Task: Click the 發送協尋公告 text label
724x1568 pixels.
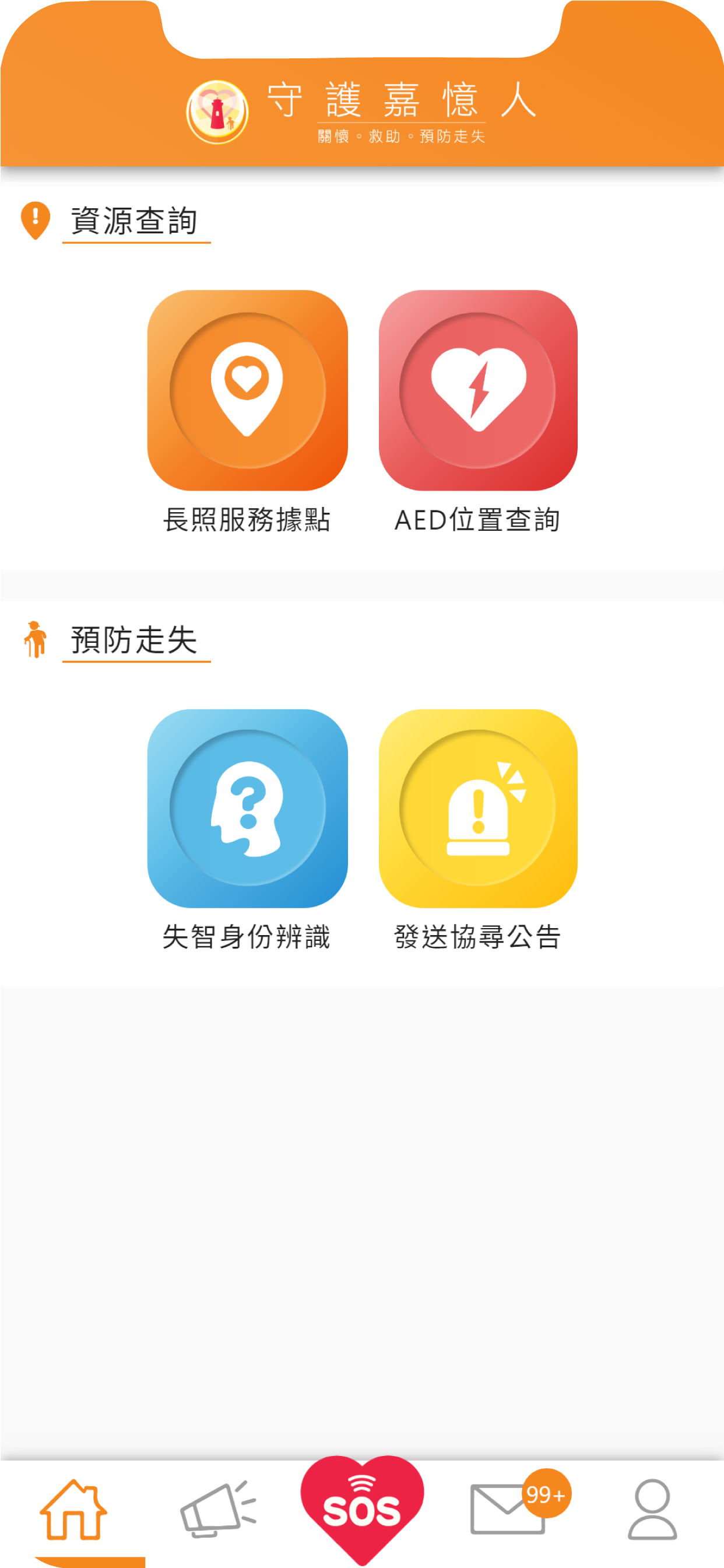Action: [478, 938]
